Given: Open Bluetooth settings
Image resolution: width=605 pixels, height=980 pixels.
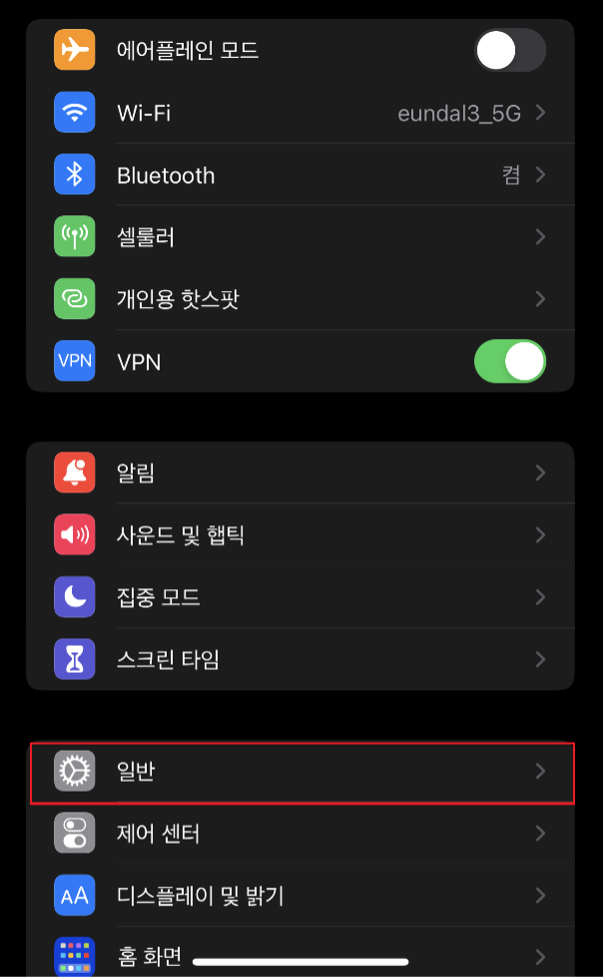Looking at the screenshot, I should click(300, 175).
